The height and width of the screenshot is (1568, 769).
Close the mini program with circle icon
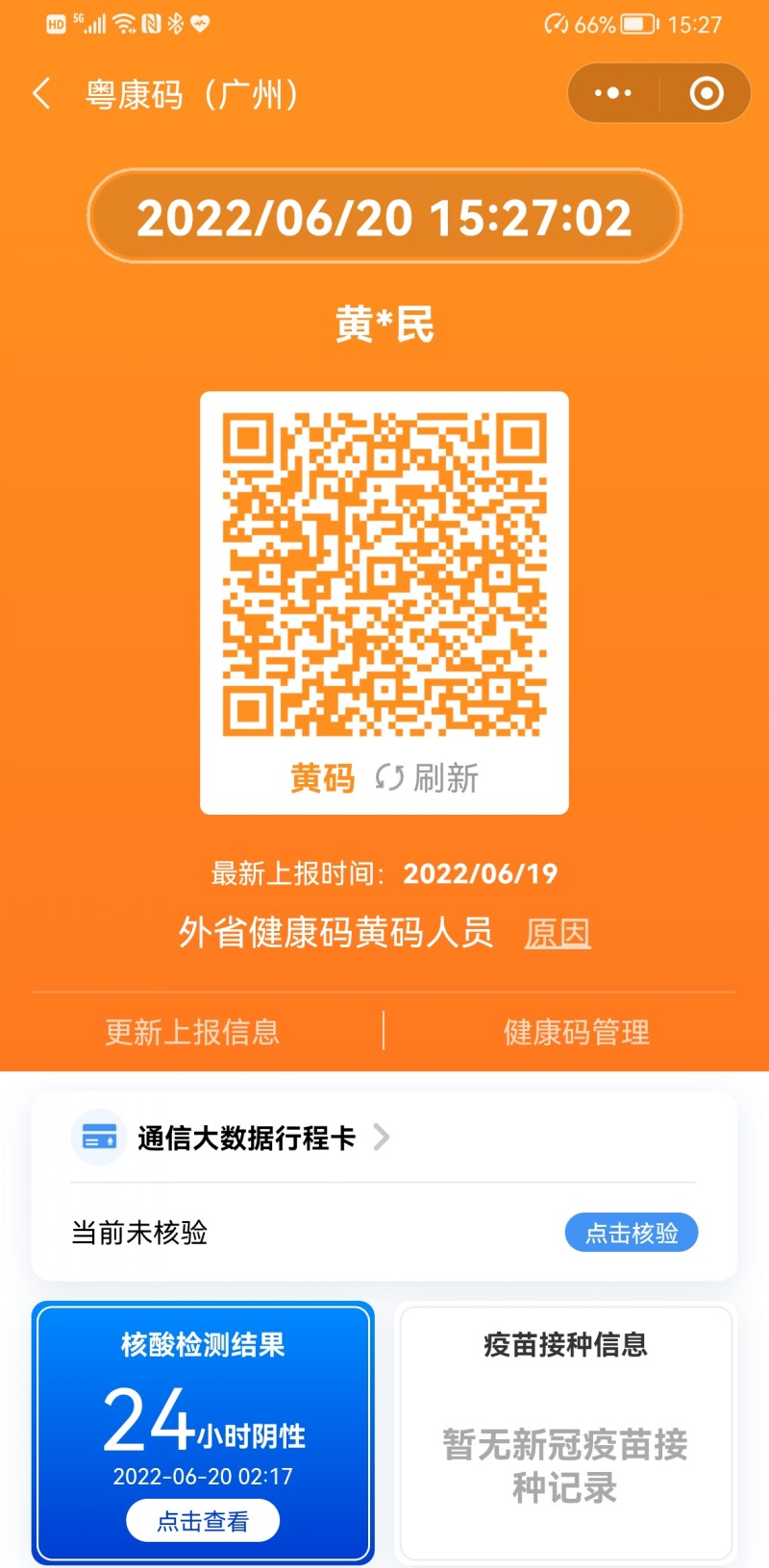click(x=707, y=93)
